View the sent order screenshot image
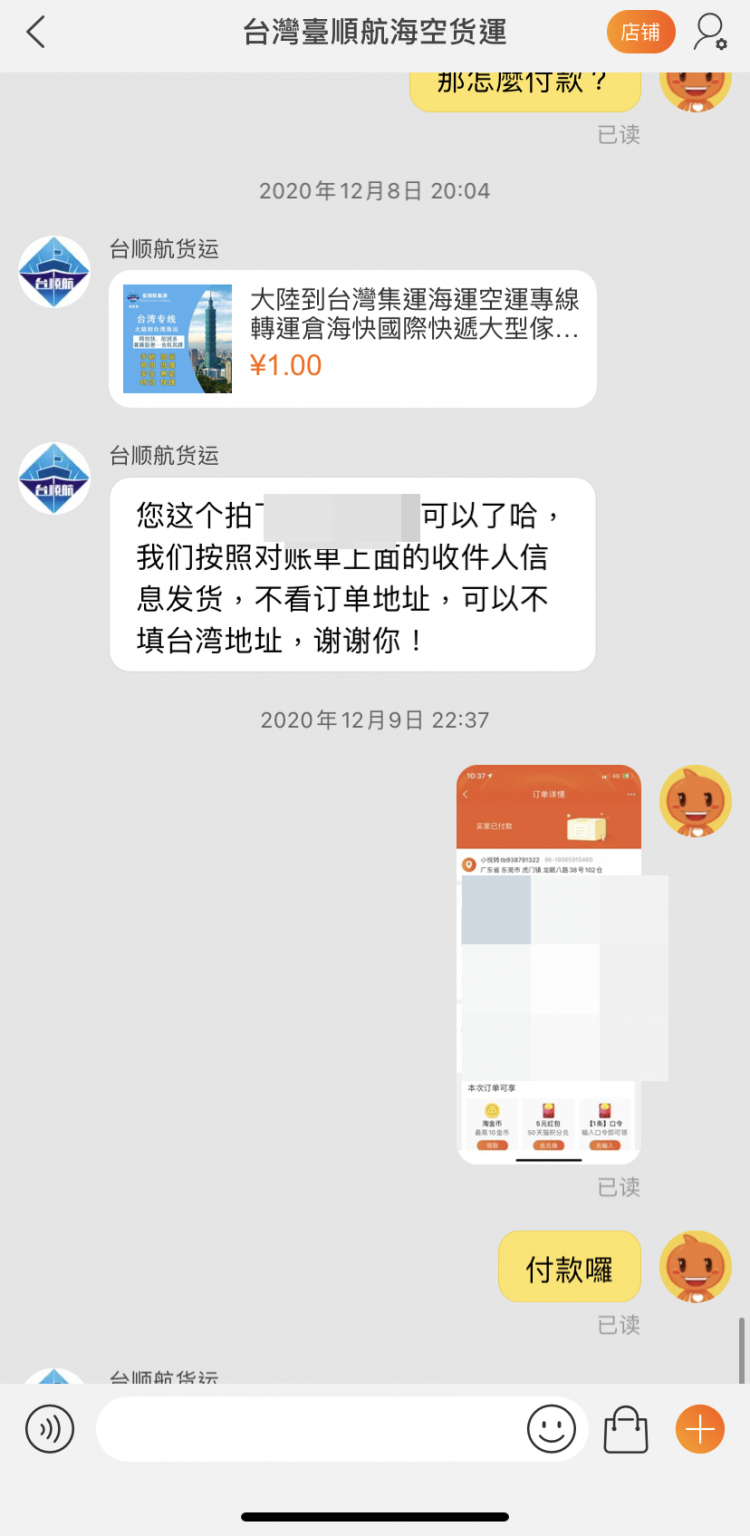This screenshot has width=750, height=1536. click(x=549, y=964)
